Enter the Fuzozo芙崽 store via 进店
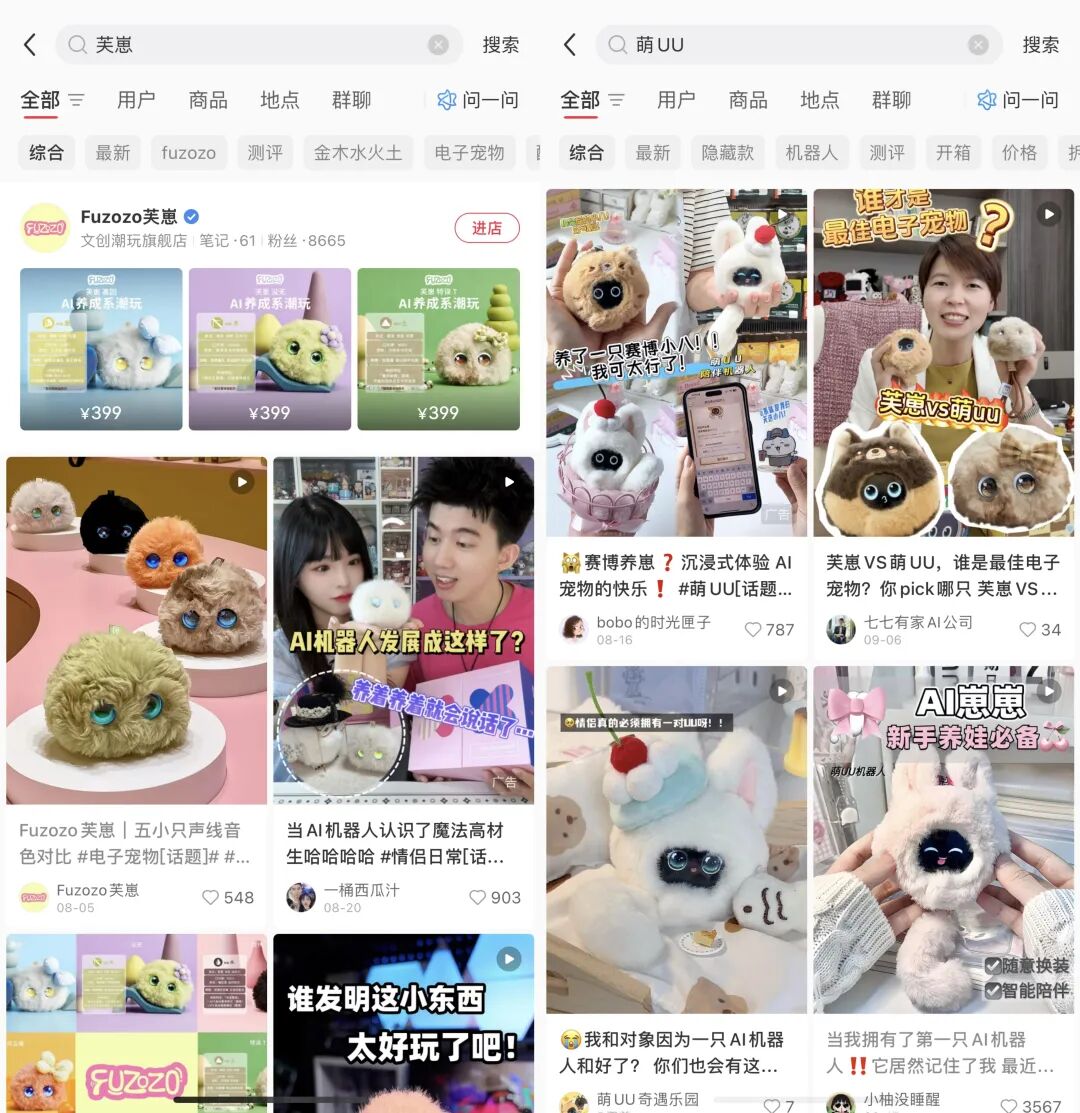The height and width of the screenshot is (1113, 1080). coord(487,228)
